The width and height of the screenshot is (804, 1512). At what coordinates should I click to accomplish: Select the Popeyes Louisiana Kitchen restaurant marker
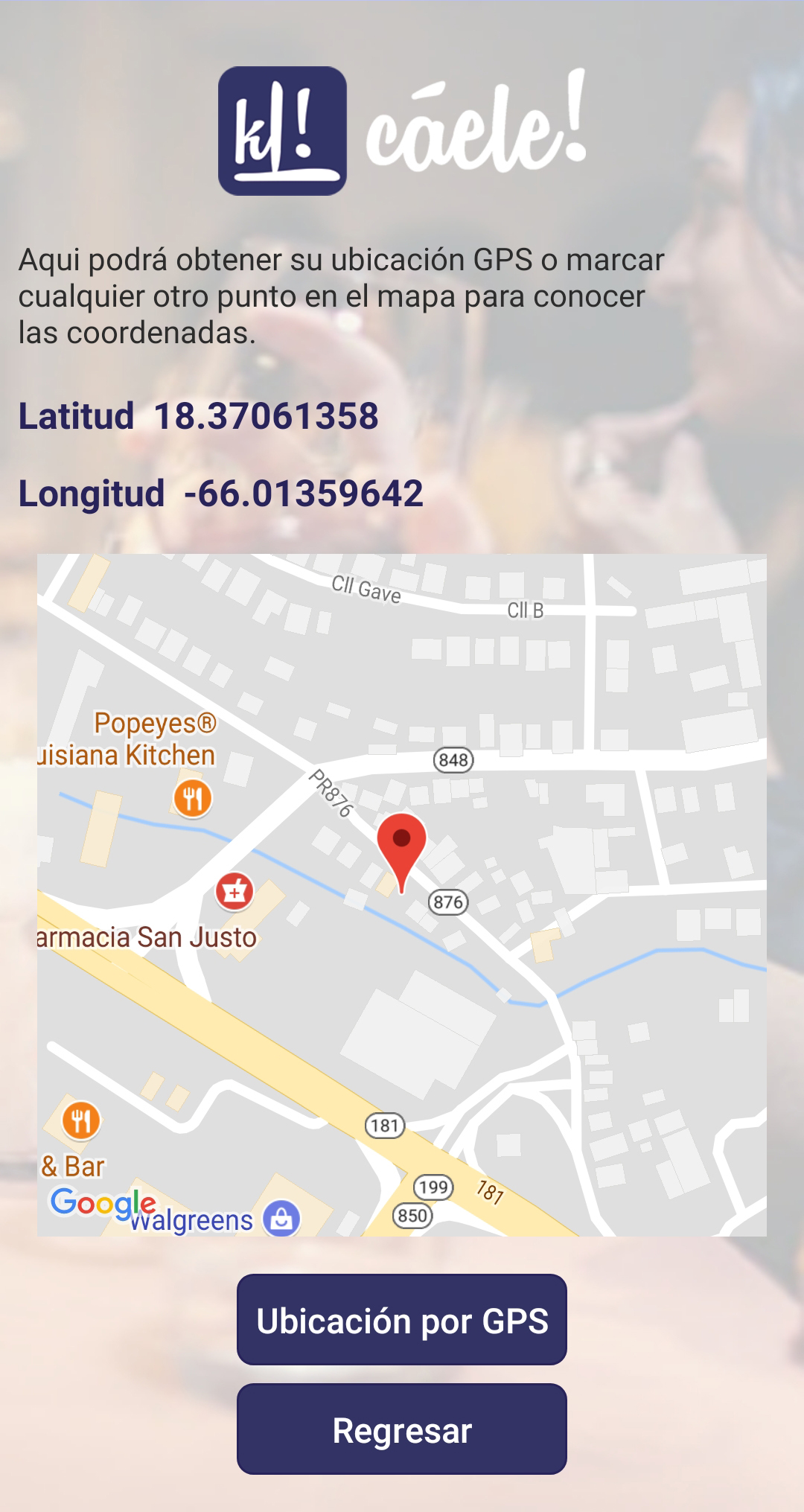coord(193,798)
